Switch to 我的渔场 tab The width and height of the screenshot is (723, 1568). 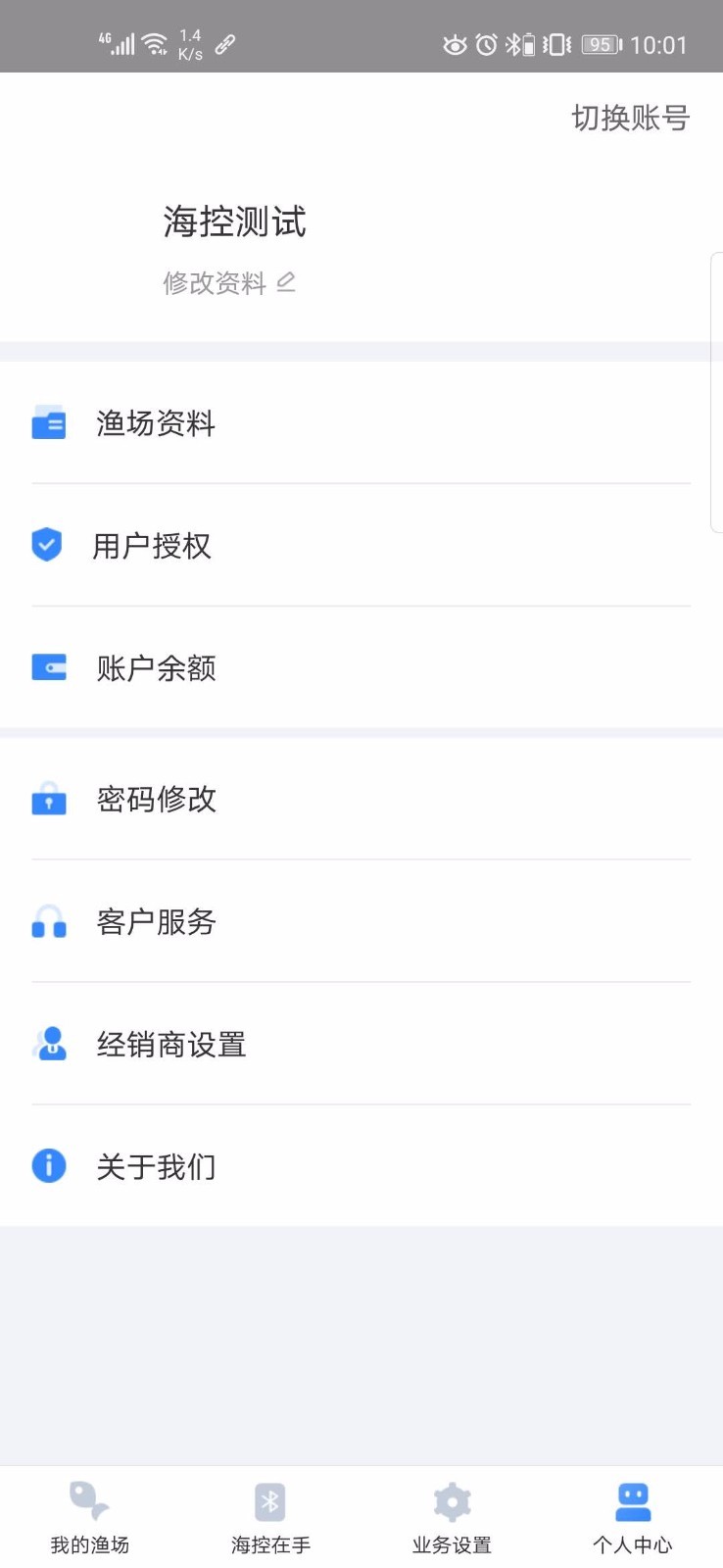click(90, 1518)
